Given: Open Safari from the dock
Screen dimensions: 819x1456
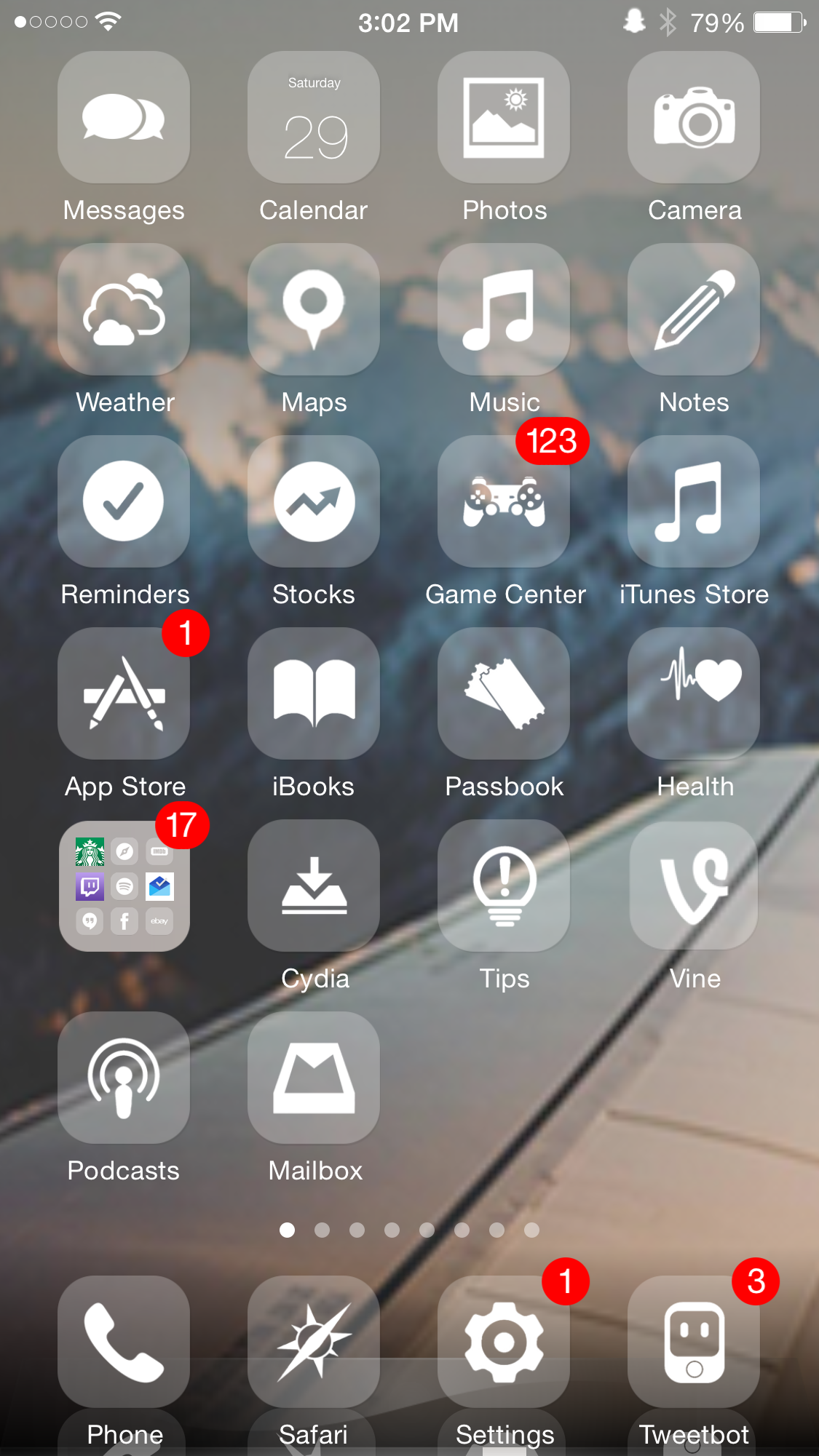Looking at the screenshot, I should [x=314, y=1342].
